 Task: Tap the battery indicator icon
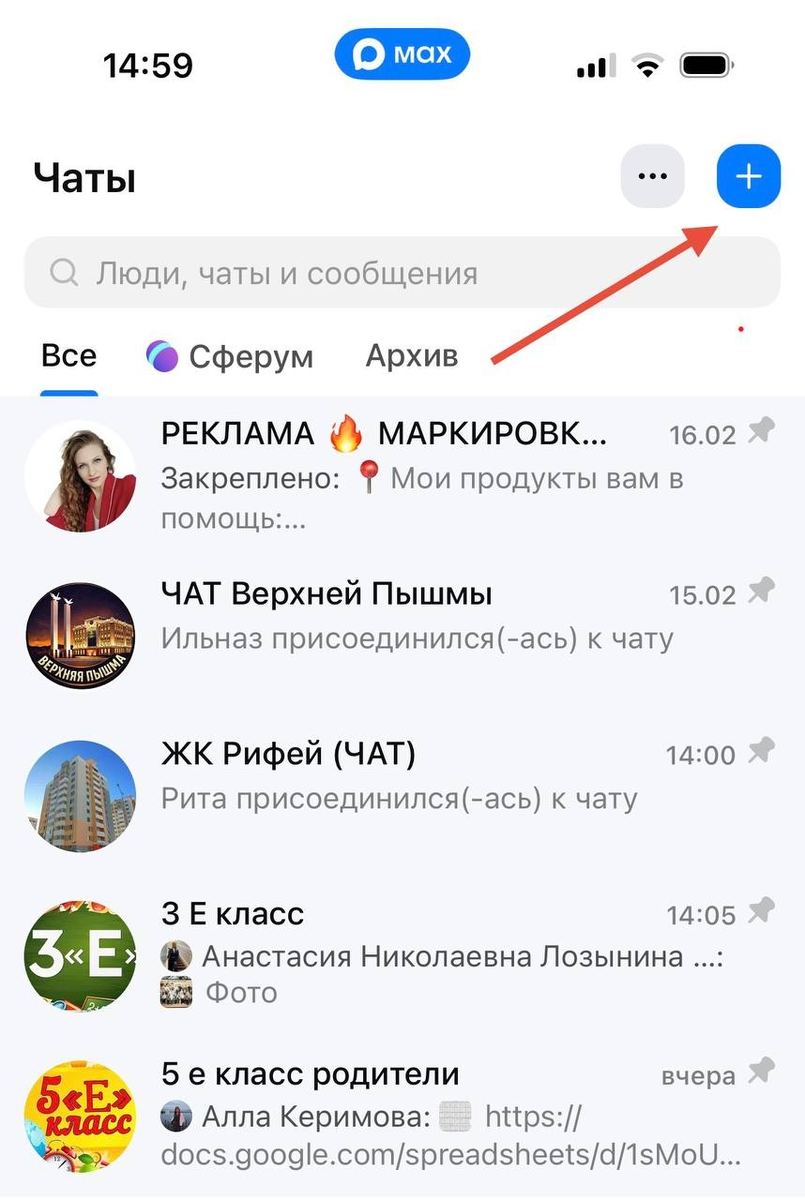[x=704, y=63]
